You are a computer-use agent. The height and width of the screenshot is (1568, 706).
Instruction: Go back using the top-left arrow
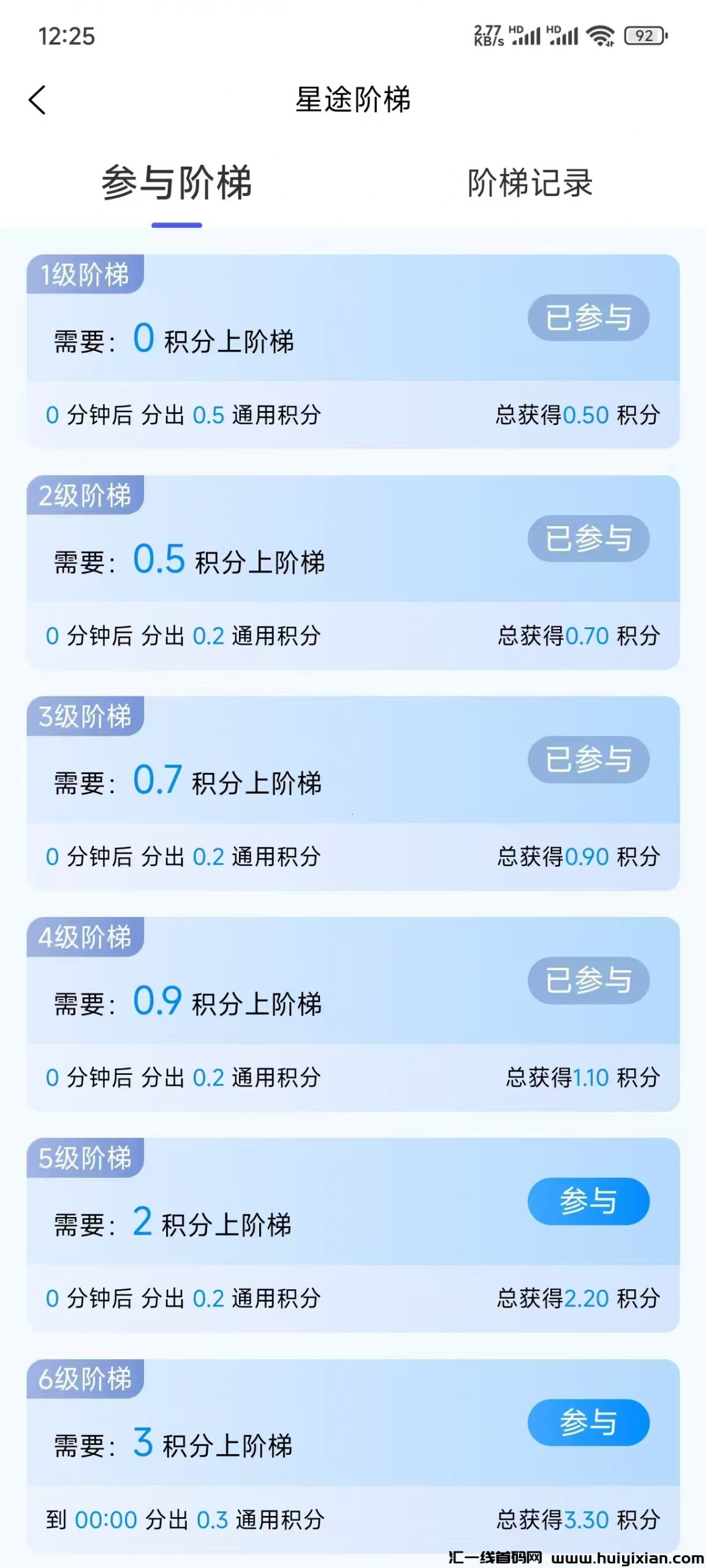[x=37, y=100]
